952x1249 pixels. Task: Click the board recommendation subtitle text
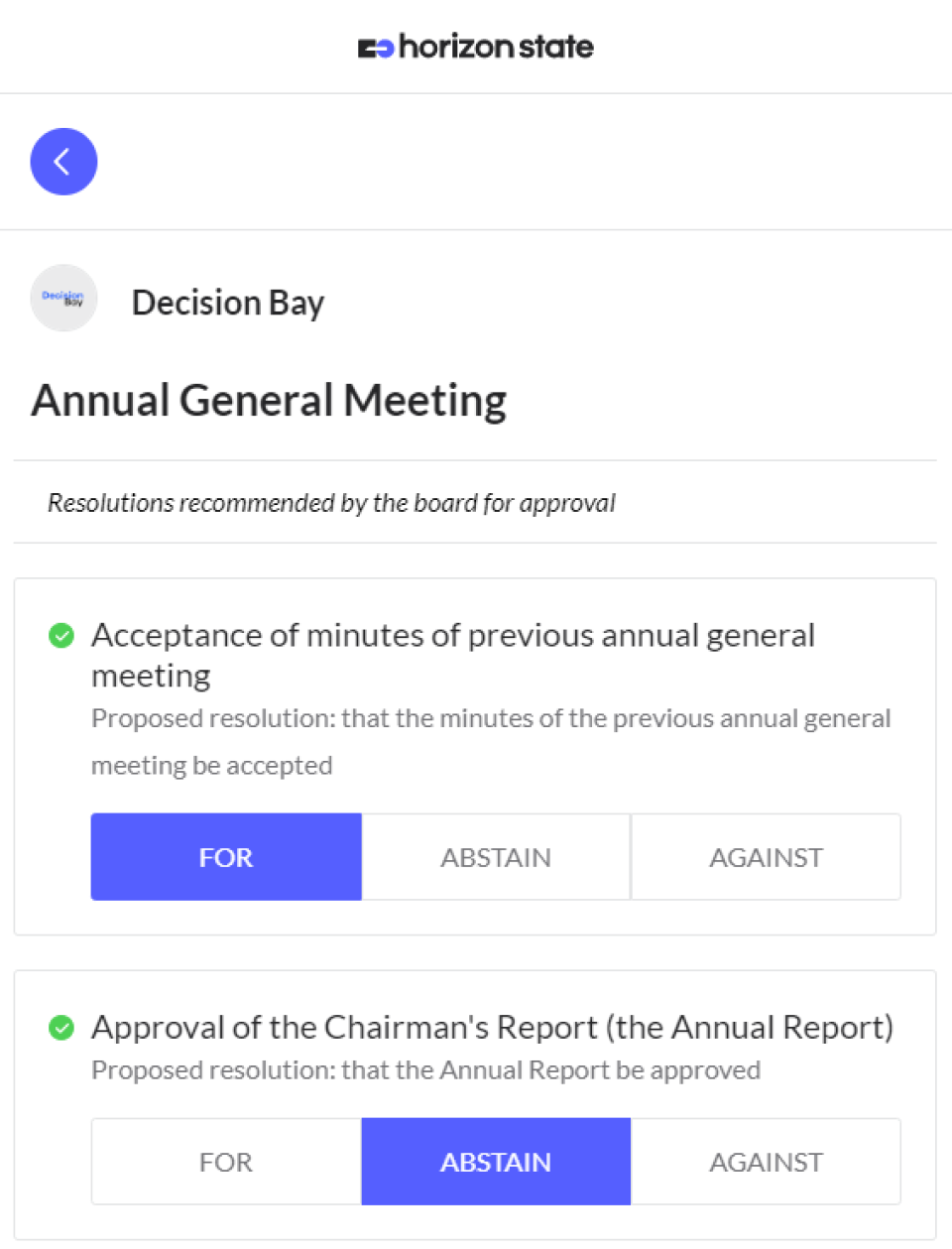click(331, 503)
